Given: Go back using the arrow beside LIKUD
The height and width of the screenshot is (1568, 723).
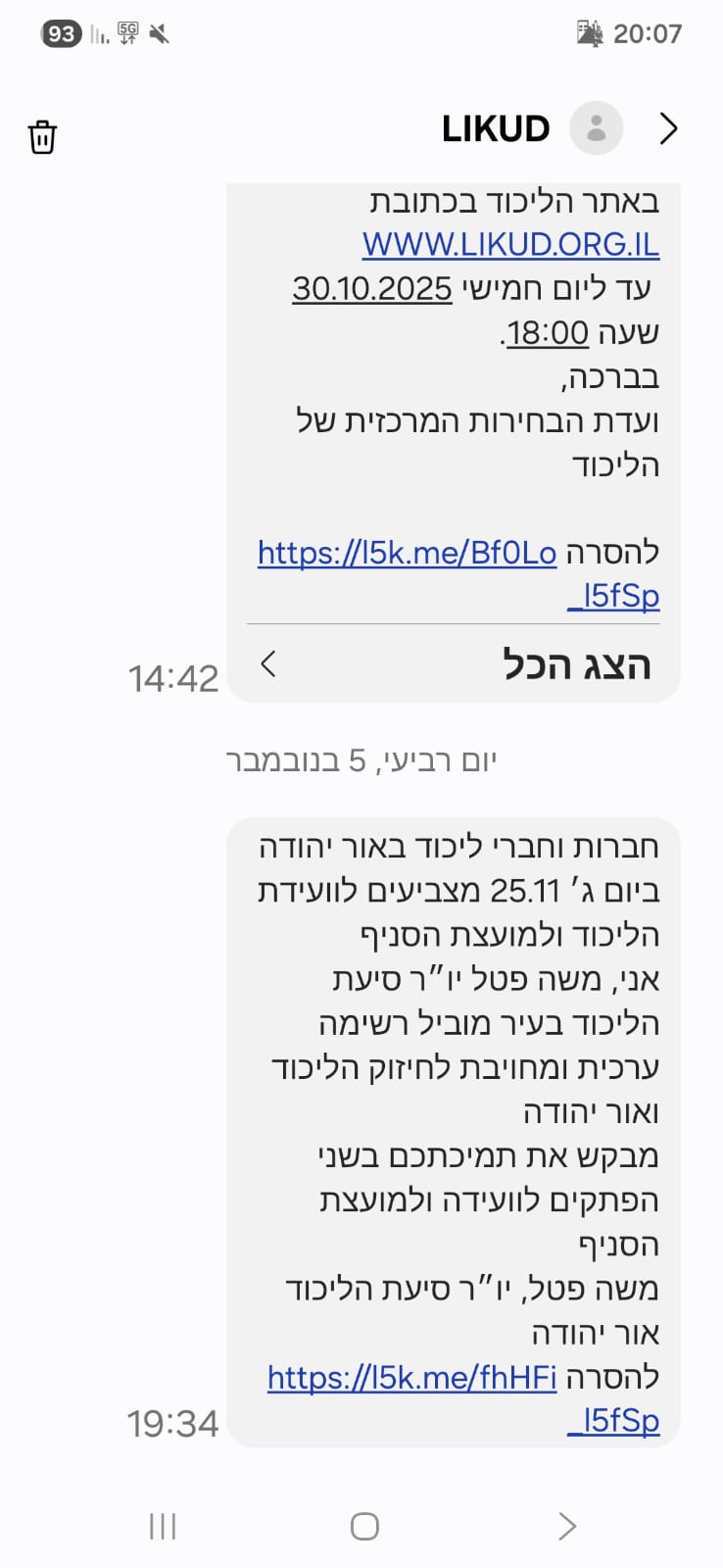Looking at the screenshot, I should 668,128.
